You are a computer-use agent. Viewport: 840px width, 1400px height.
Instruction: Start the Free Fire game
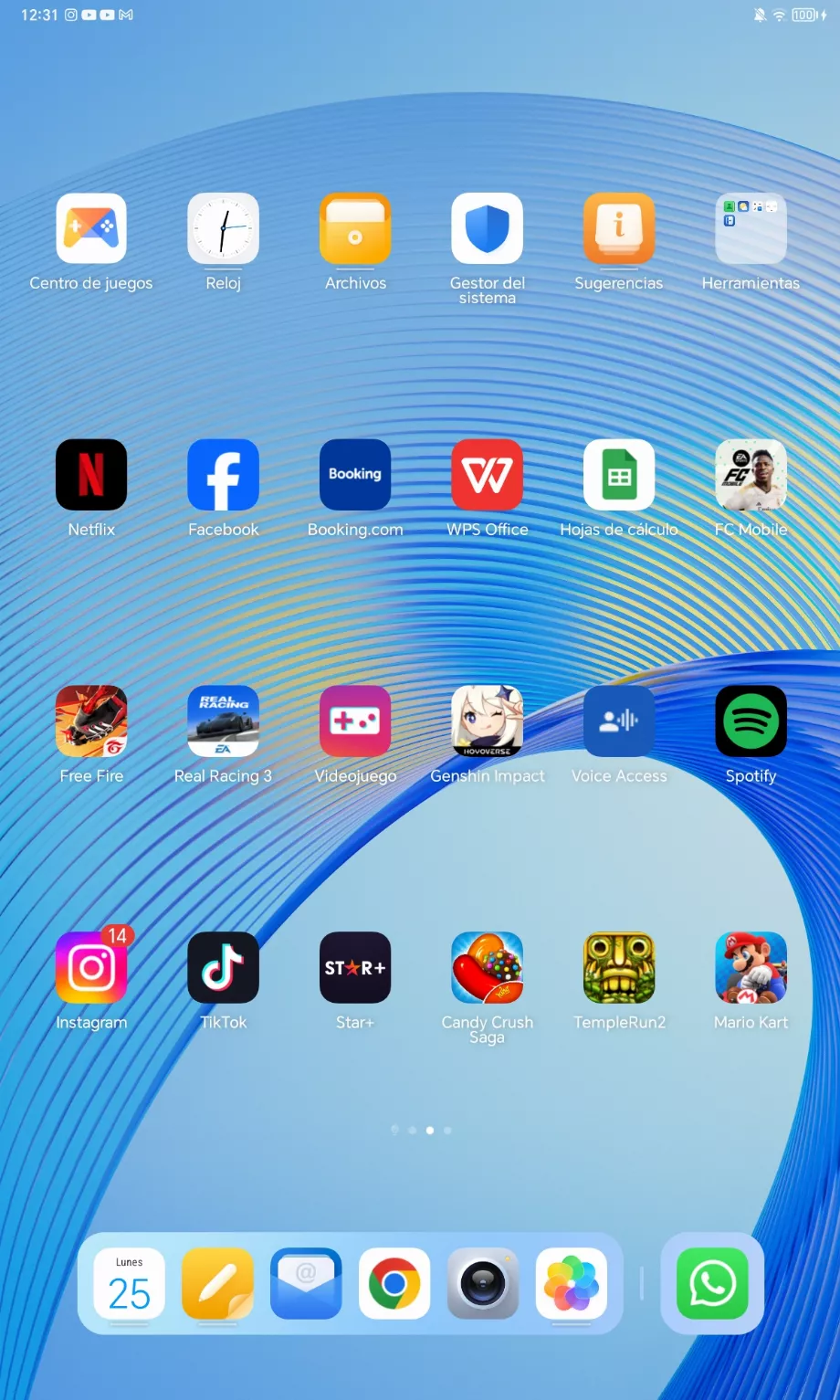click(91, 721)
